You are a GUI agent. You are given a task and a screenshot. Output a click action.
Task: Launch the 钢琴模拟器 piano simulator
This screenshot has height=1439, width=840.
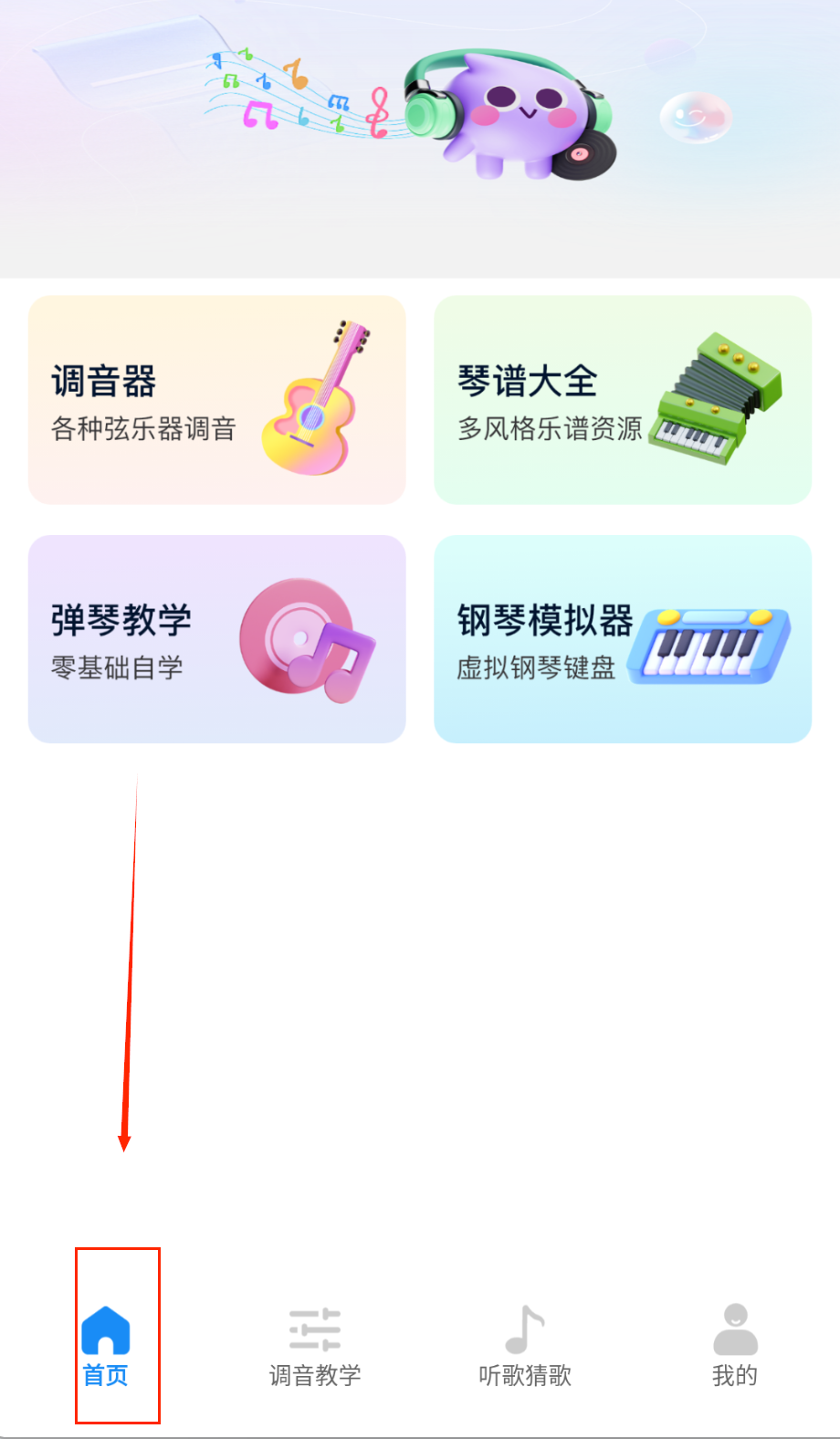coord(623,639)
